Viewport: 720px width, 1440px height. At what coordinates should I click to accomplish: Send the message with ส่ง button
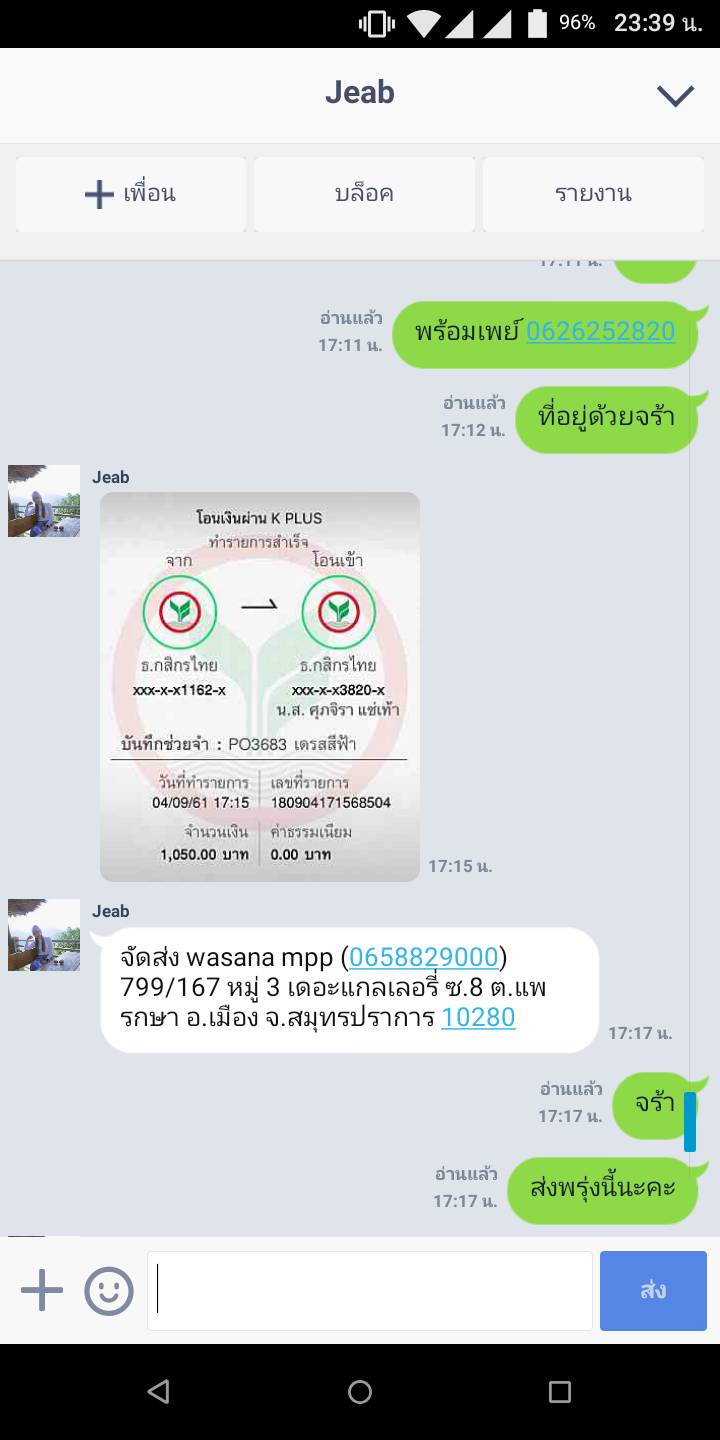coord(653,1290)
